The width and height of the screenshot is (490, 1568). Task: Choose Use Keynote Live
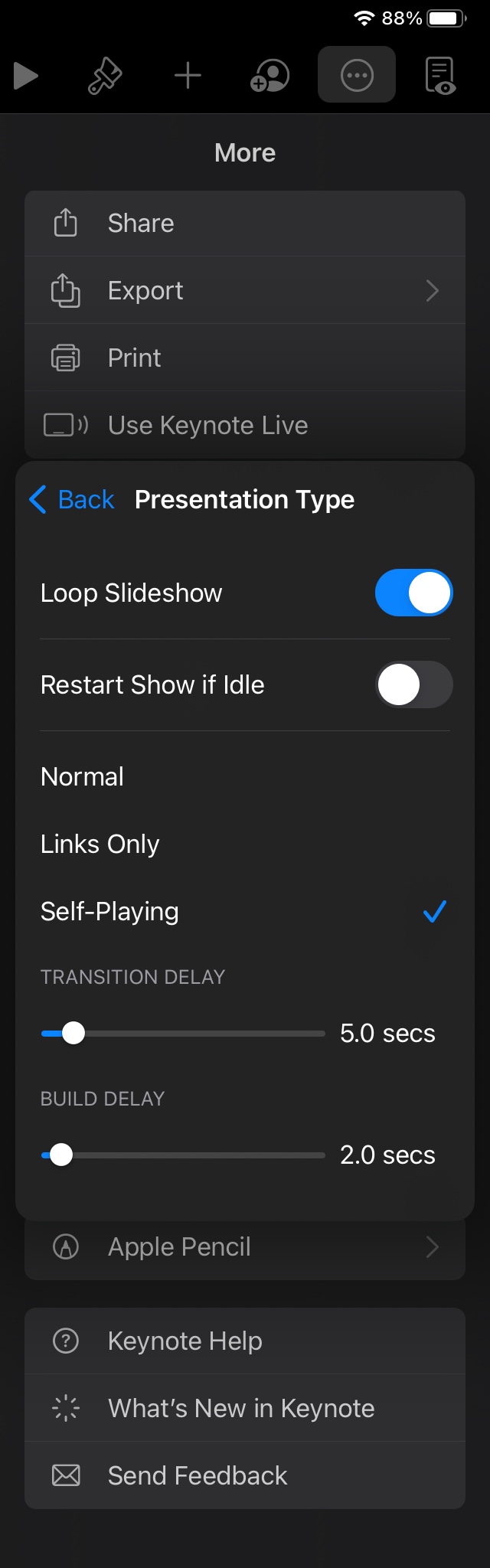pos(245,425)
